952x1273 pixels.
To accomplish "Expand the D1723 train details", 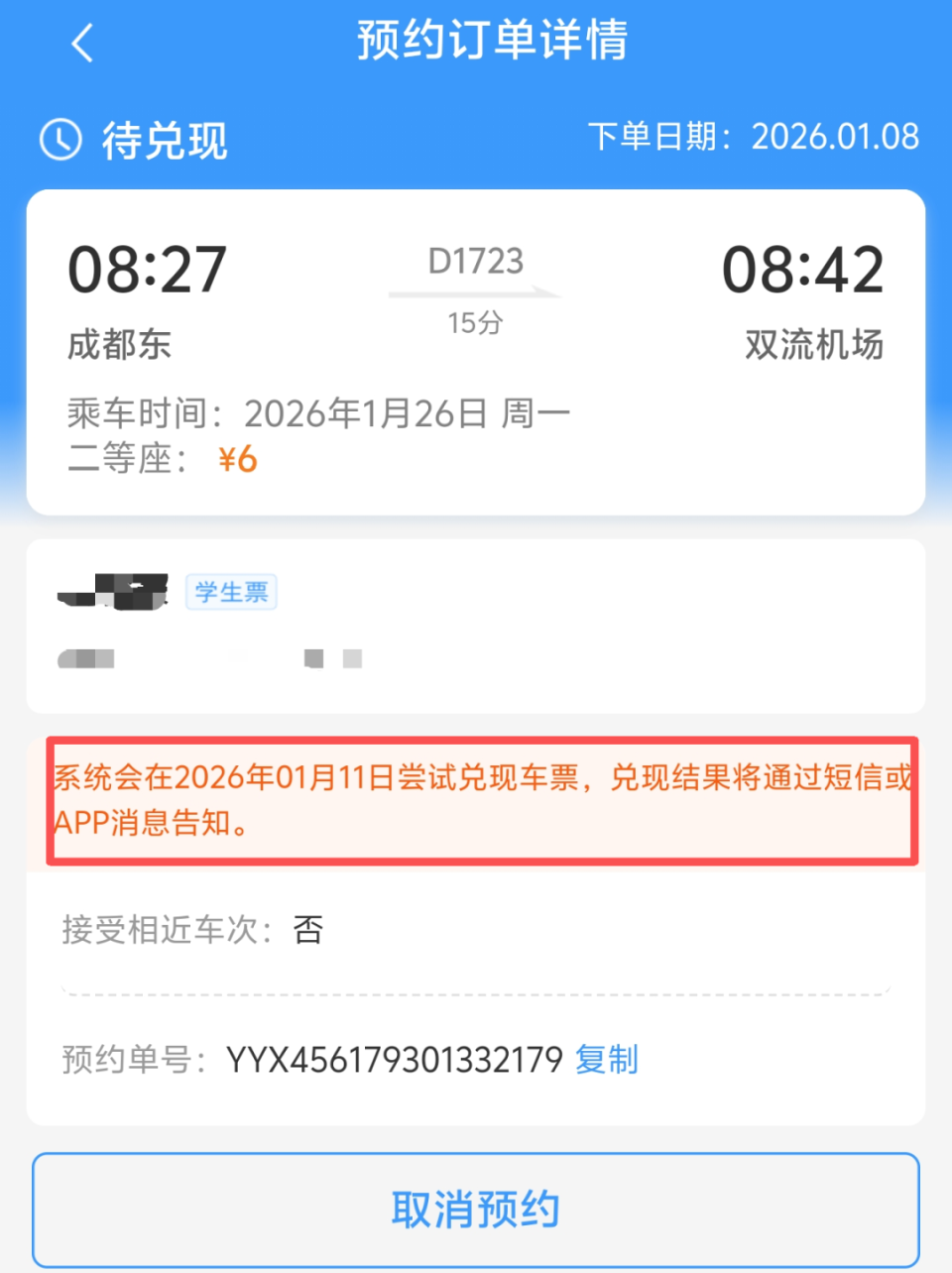I will [x=473, y=261].
